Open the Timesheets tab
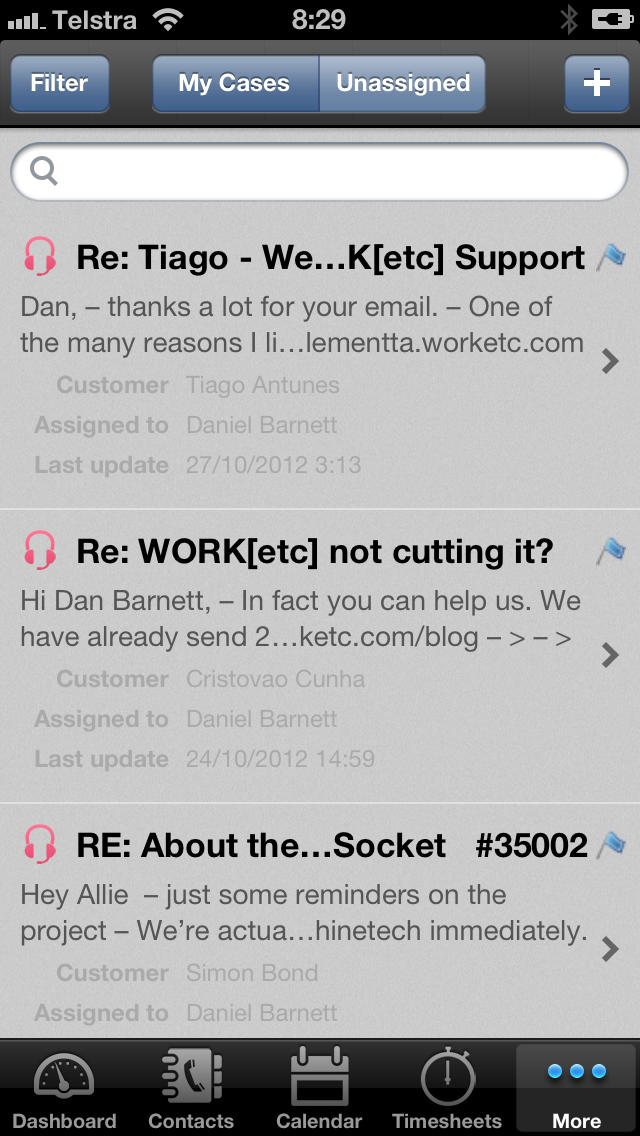640x1136 pixels. (447, 1089)
